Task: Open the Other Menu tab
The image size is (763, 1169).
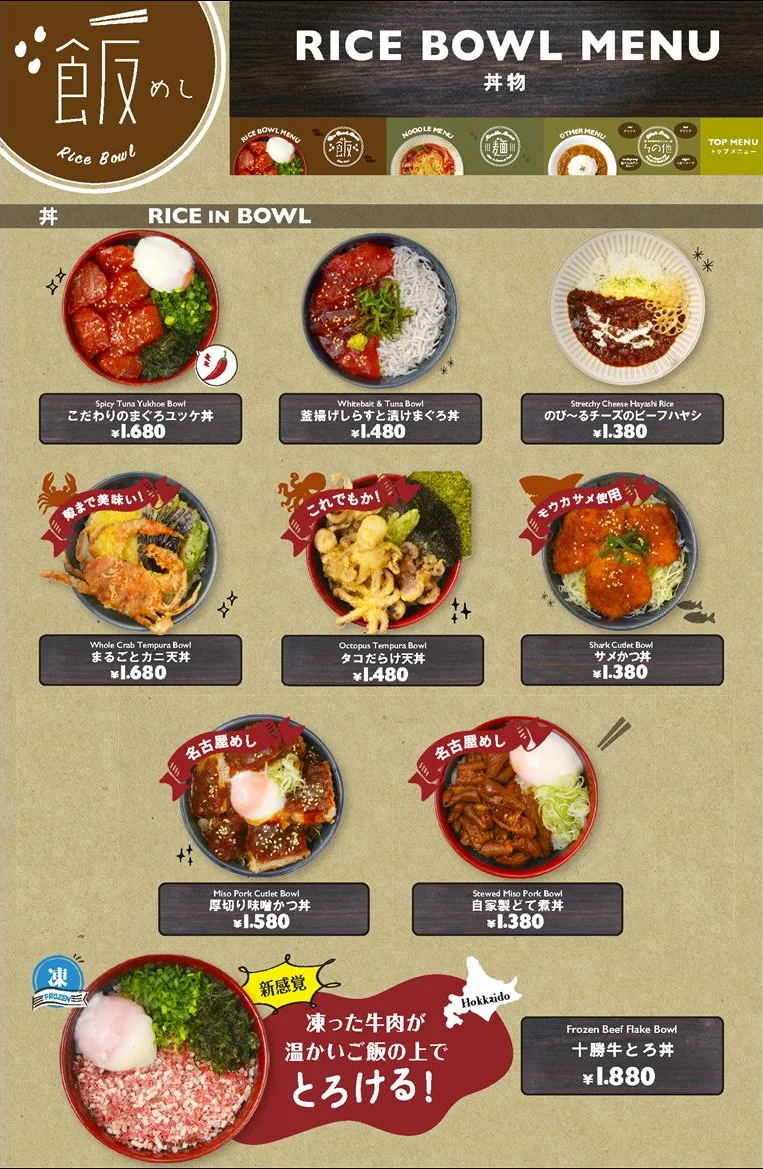Action: [621, 147]
